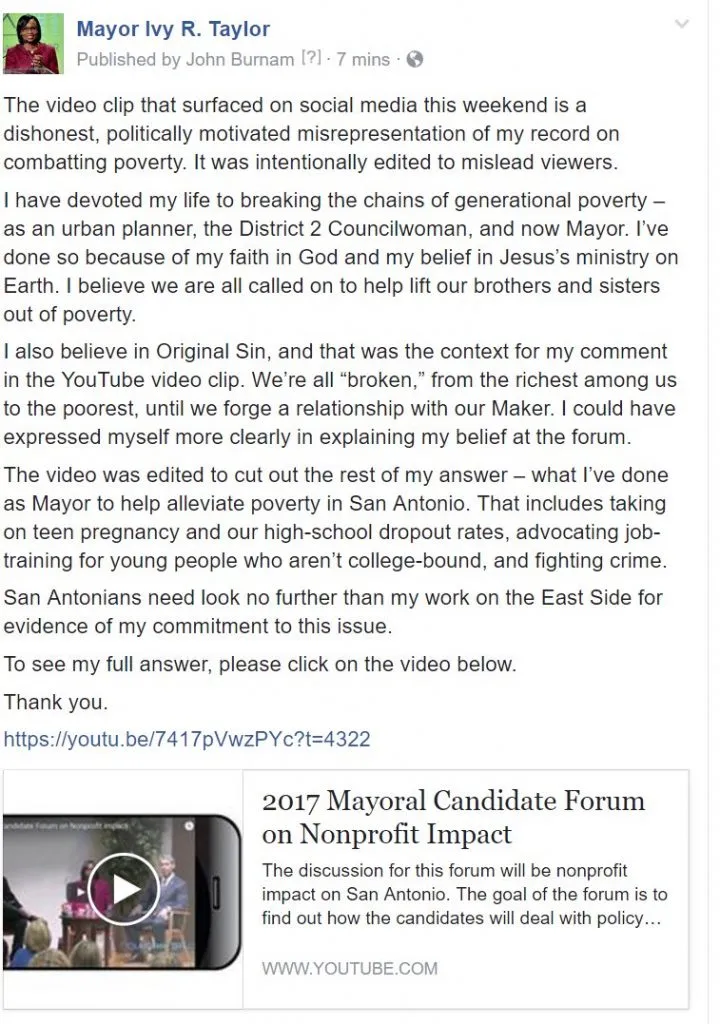Play the Mayoral Candidate Forum video
Image resolution: width=720 pixels, height=1024 pixels.
coord(123,888)
